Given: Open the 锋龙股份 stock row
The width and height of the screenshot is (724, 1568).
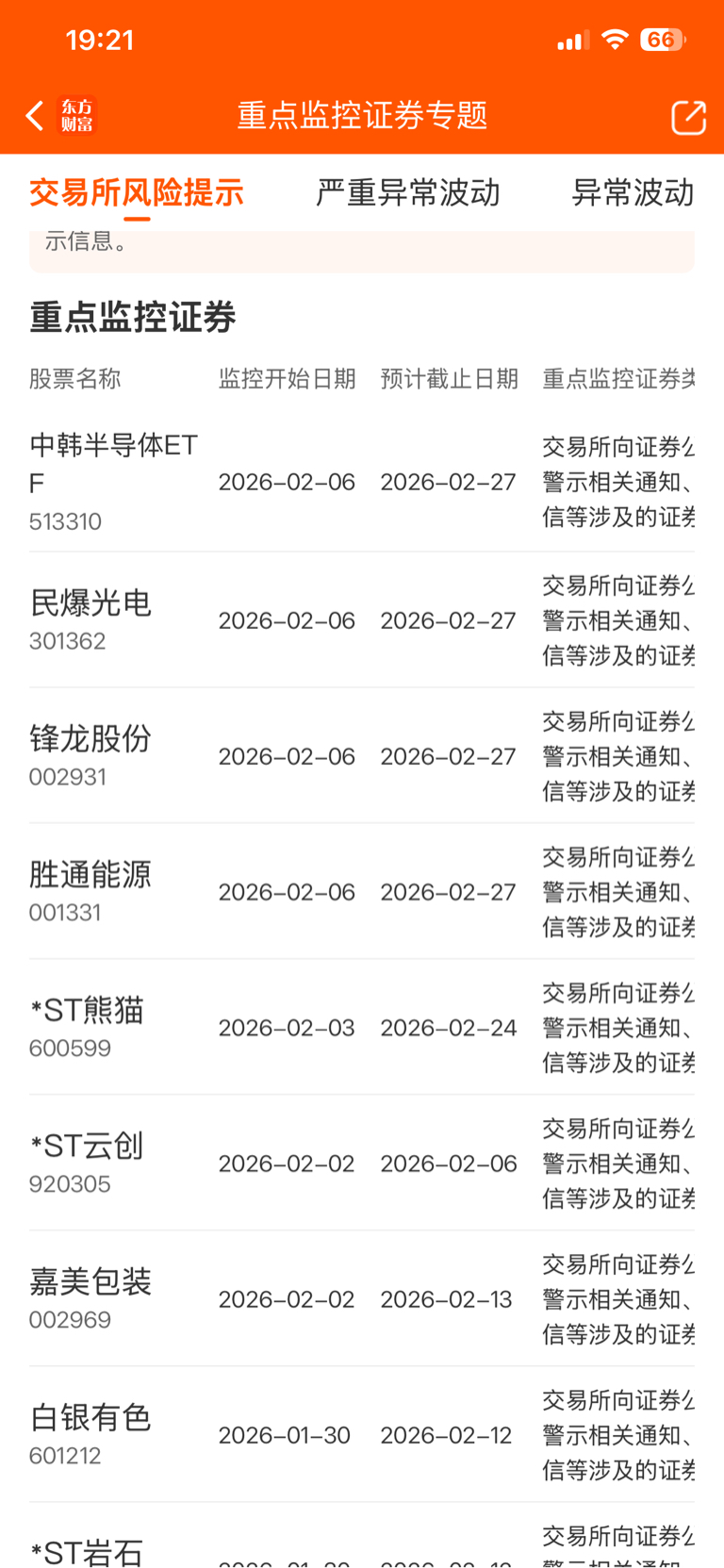Looking at the screenshot, I should (362, 755).
